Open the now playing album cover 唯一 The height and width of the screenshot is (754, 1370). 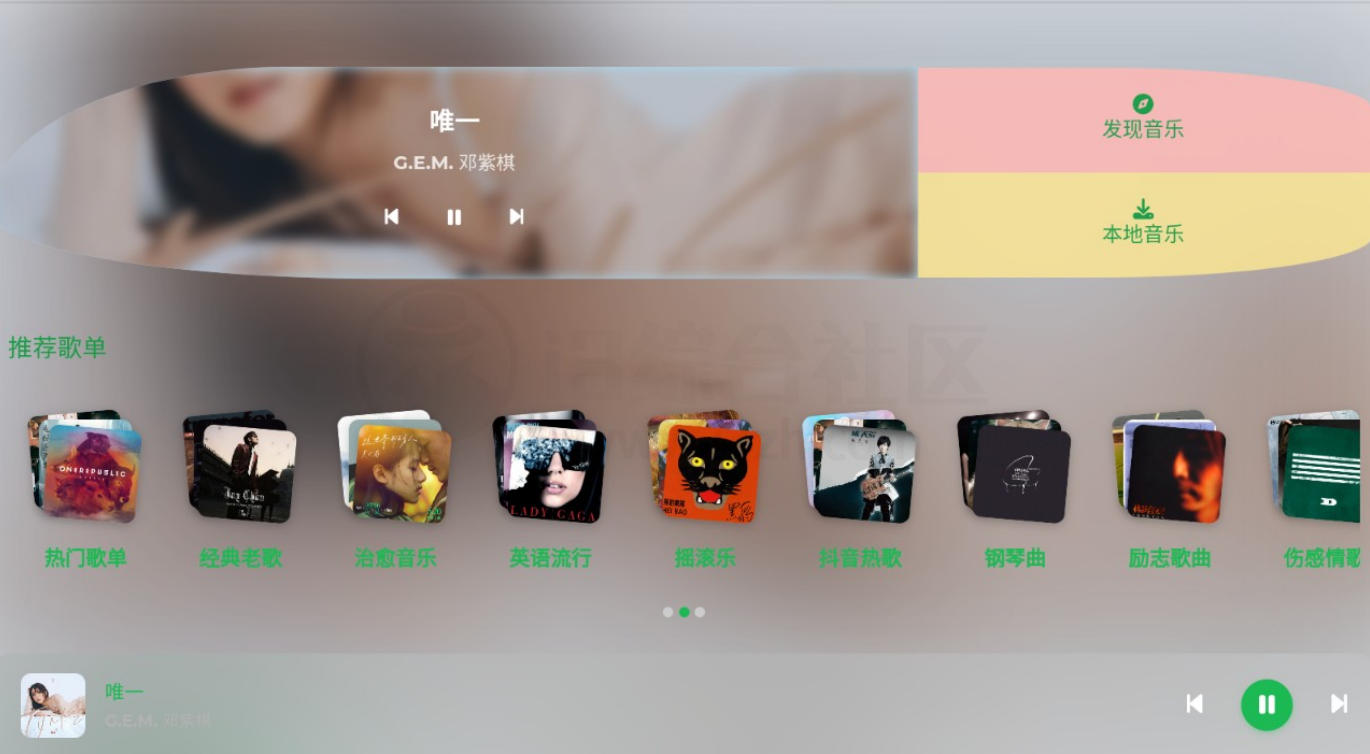(53, 705)
